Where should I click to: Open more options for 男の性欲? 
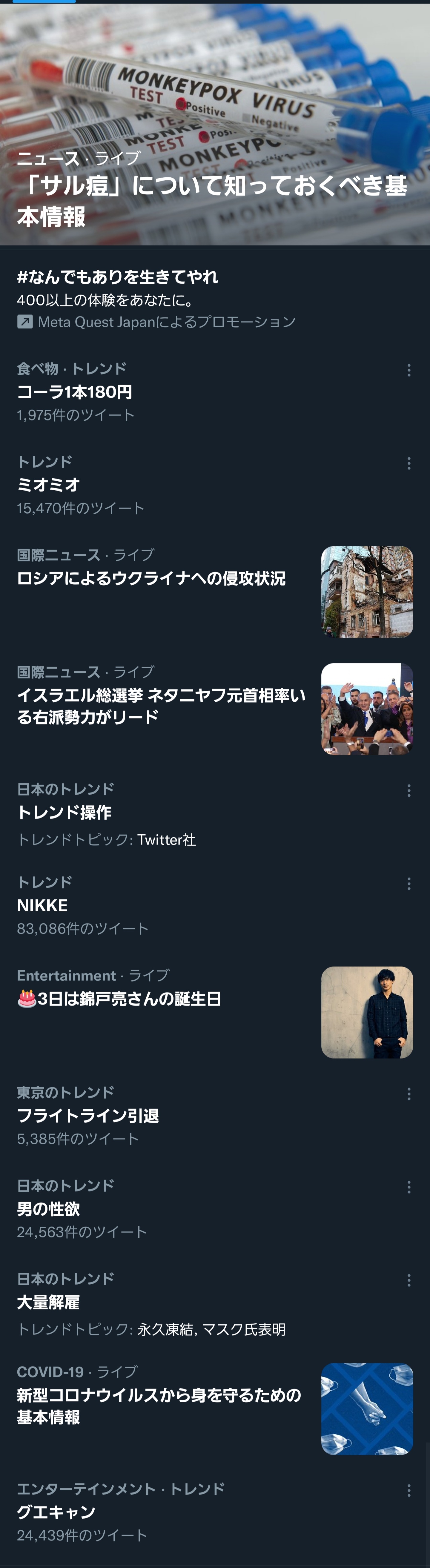point(409,1187)
